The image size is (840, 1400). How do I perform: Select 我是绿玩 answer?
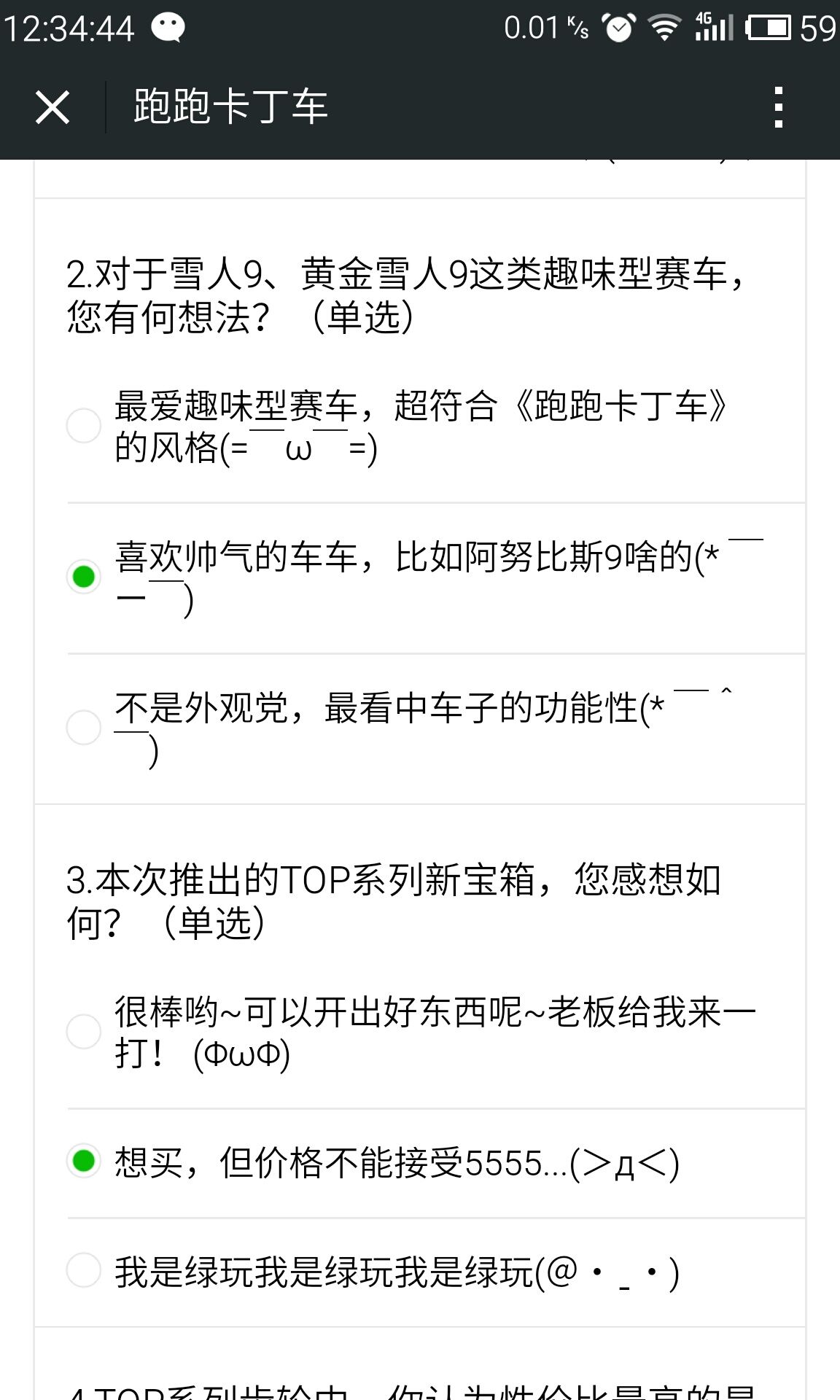pos(436,1272)
